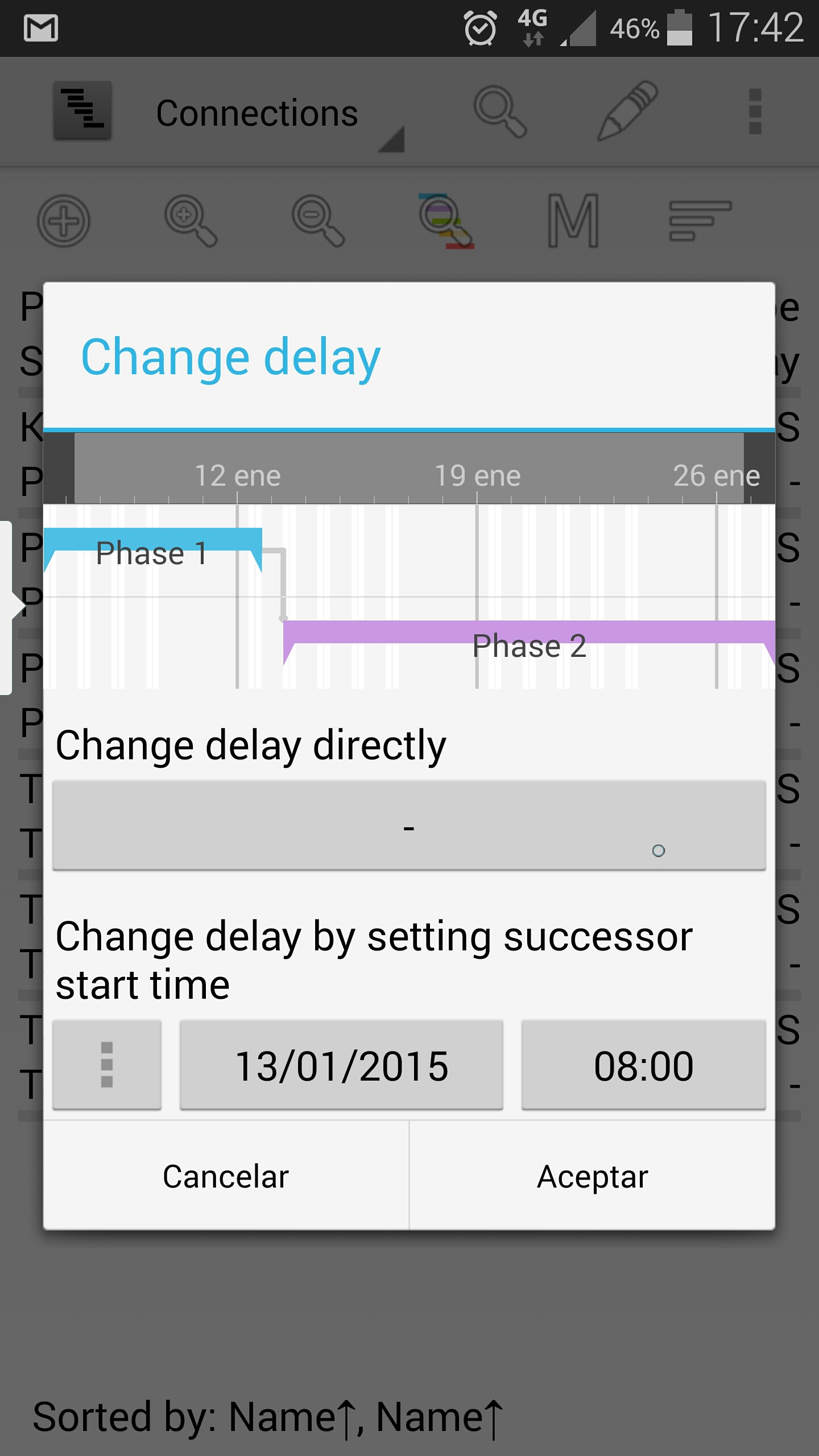Open the options menu beside the date
Image resolution: width=819 pixels, height=1456 pixels.
[x=107, y=1065]
